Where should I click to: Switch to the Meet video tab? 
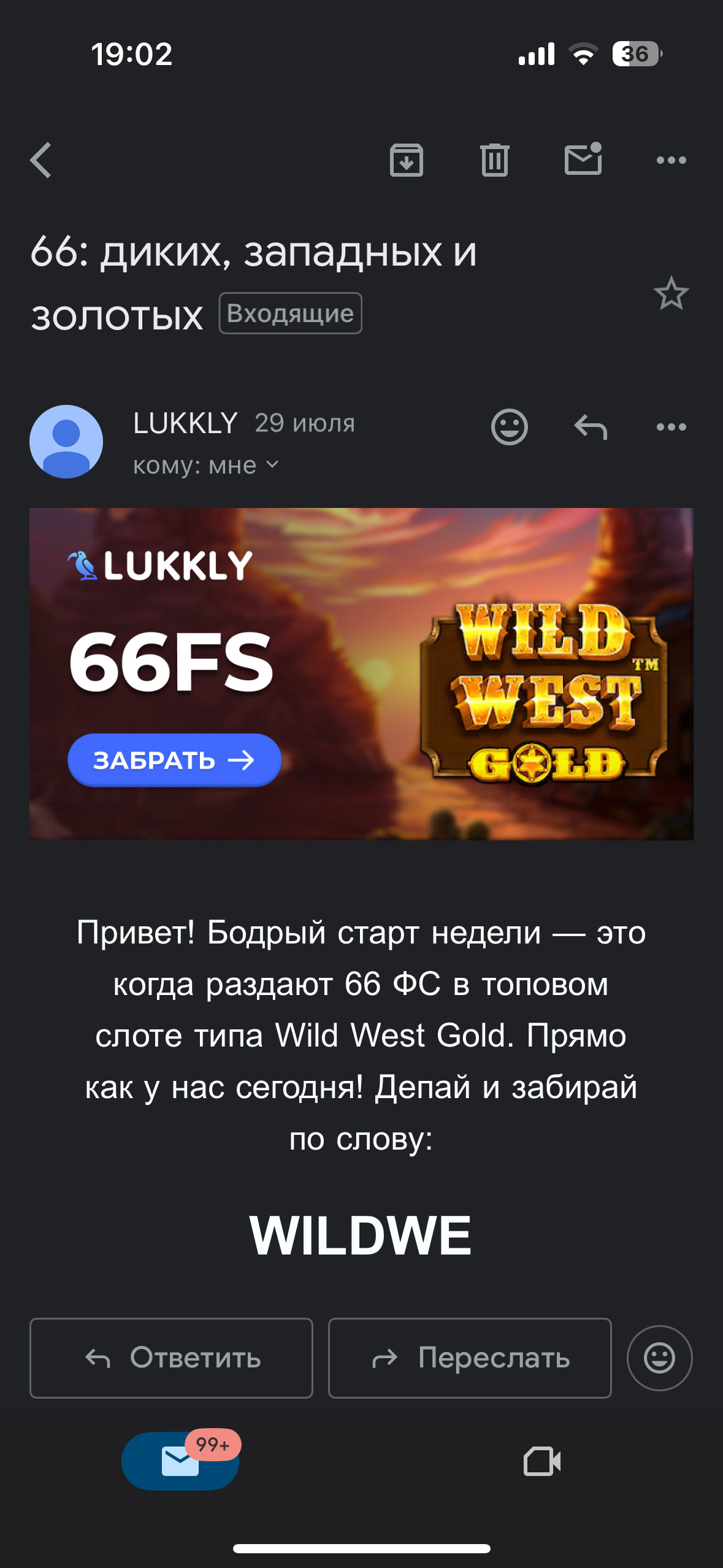[x=542, y=1461]
